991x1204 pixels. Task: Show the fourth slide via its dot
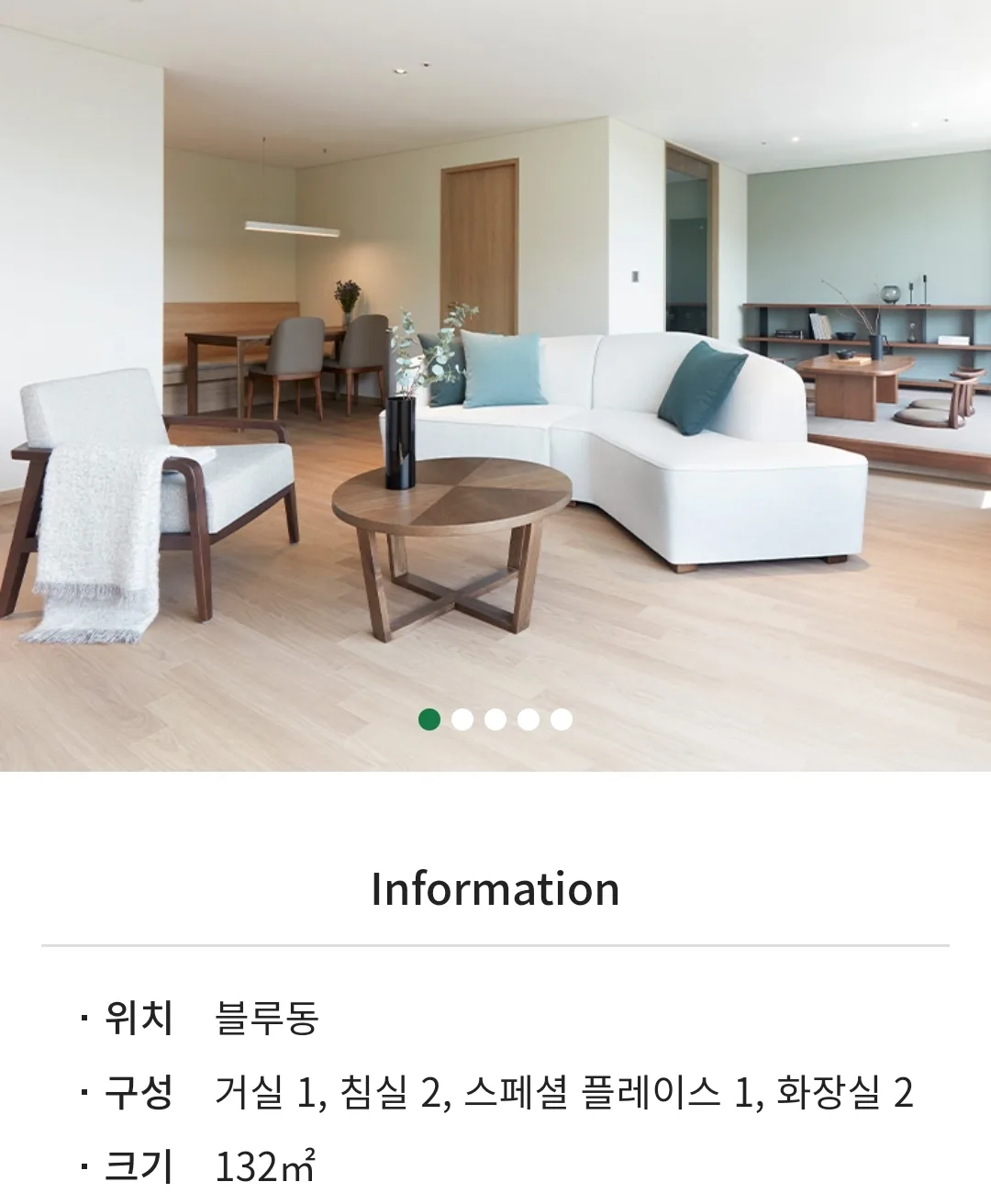[529, 719]
